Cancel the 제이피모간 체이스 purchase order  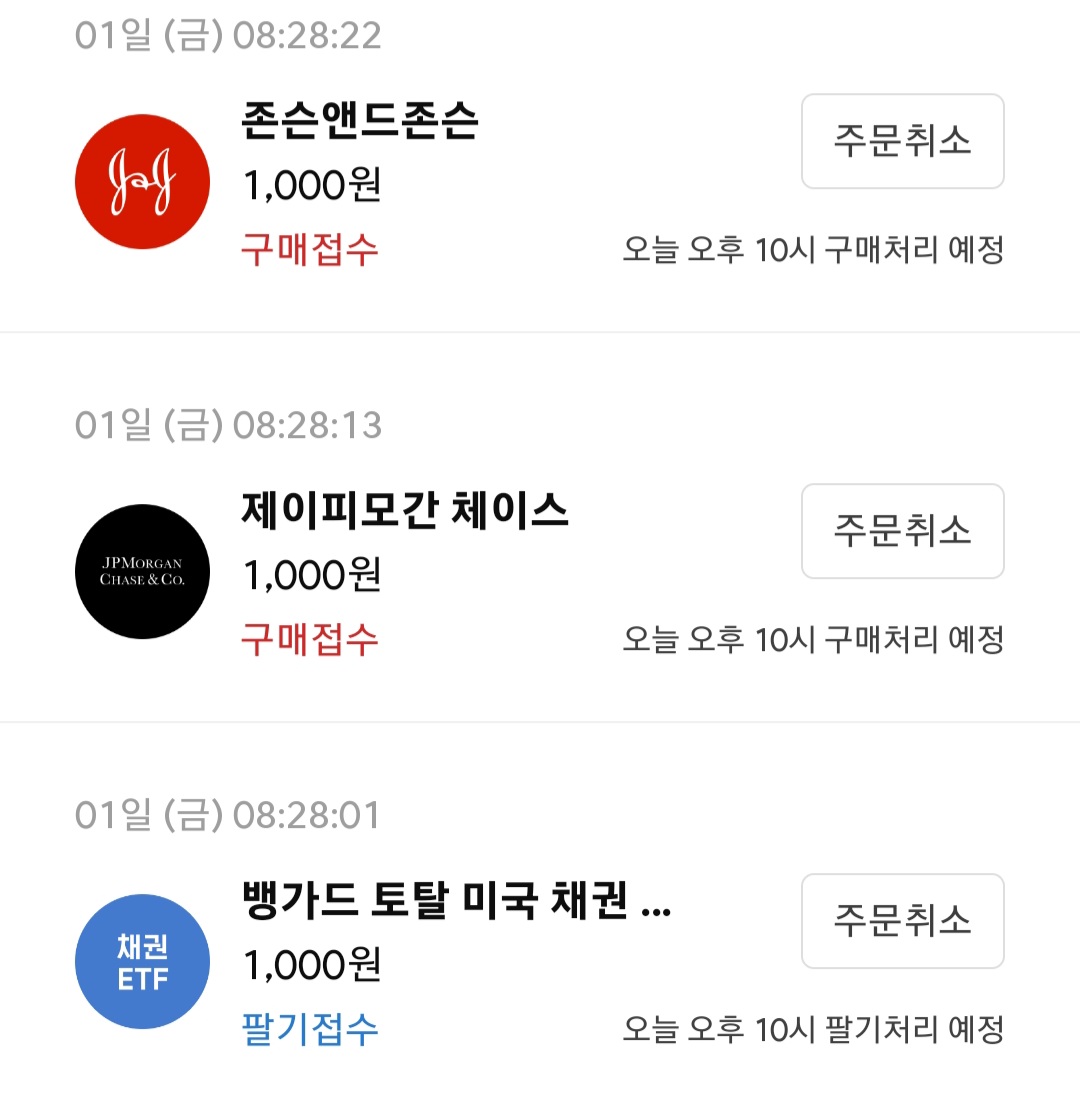(x=902, y=531)
